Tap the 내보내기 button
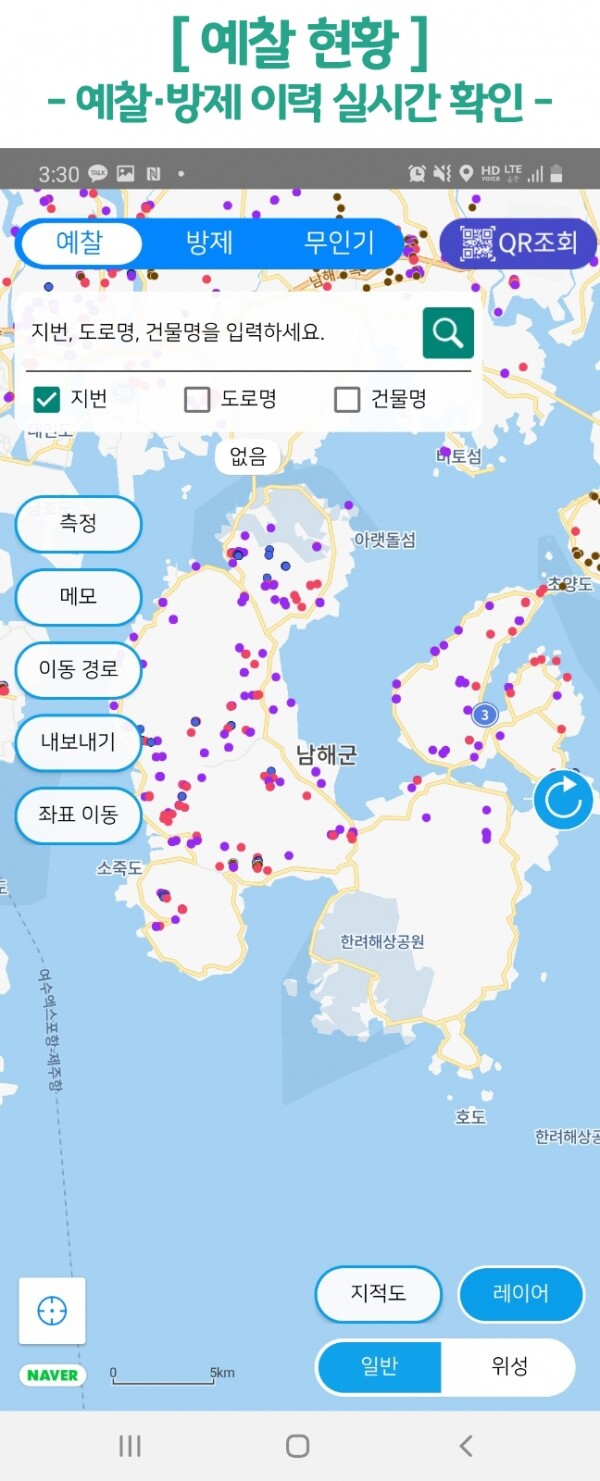This screenshot has width=600, height=1481. click(78, 742)
